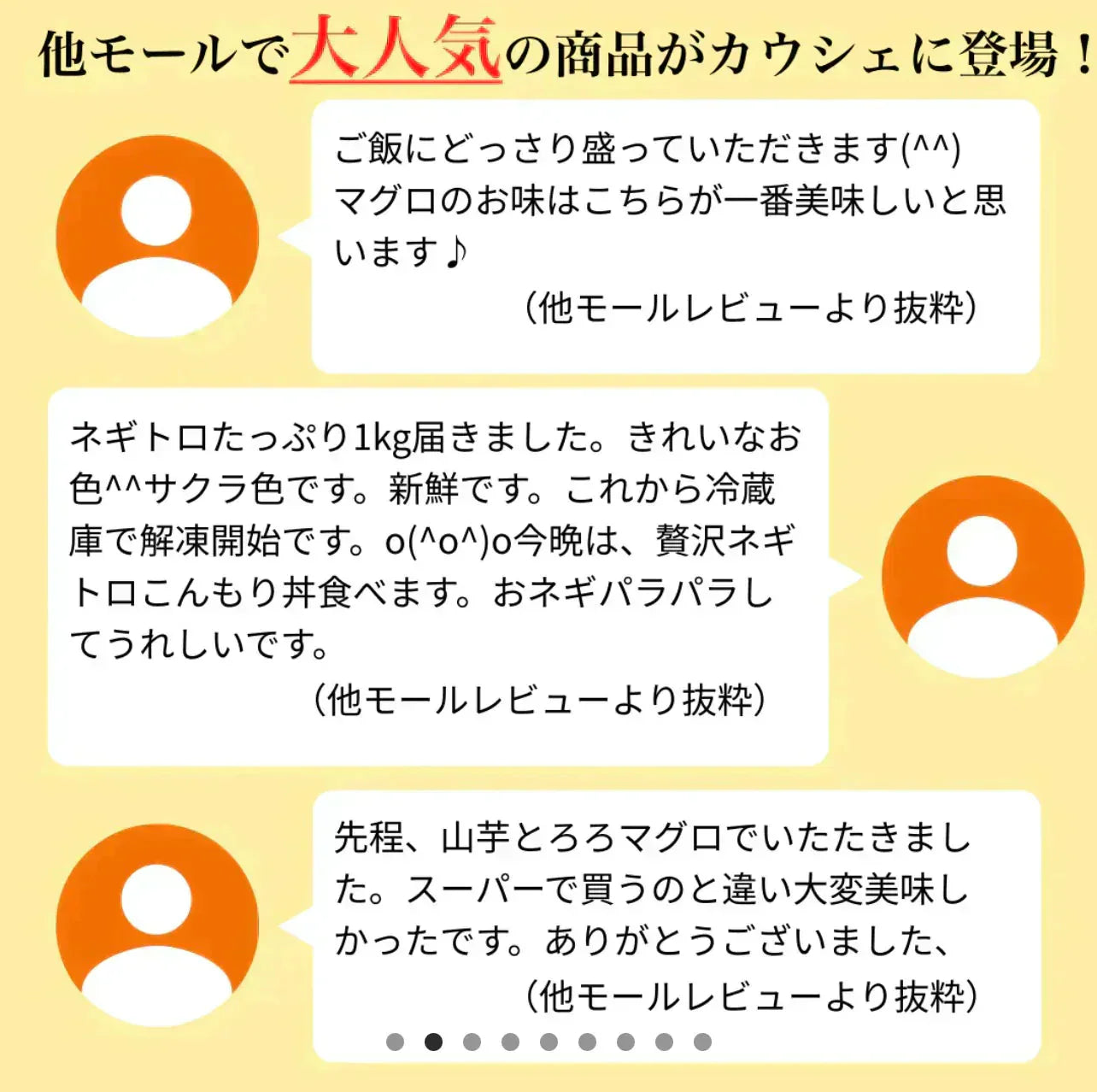Select the last carousel page dot
The image size is (1097, 1092).
pyautogui.click(x=702, y=1042)
